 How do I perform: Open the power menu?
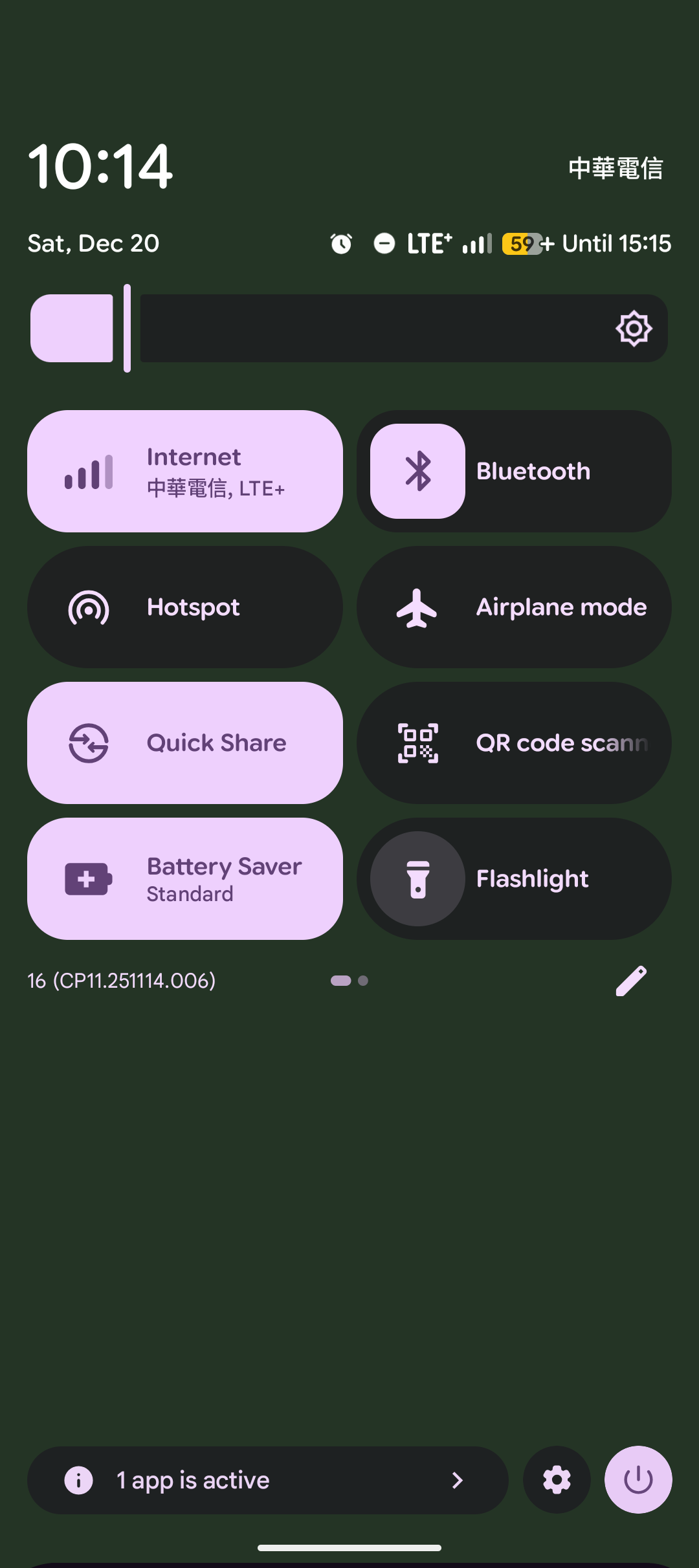coord(638,1480)
